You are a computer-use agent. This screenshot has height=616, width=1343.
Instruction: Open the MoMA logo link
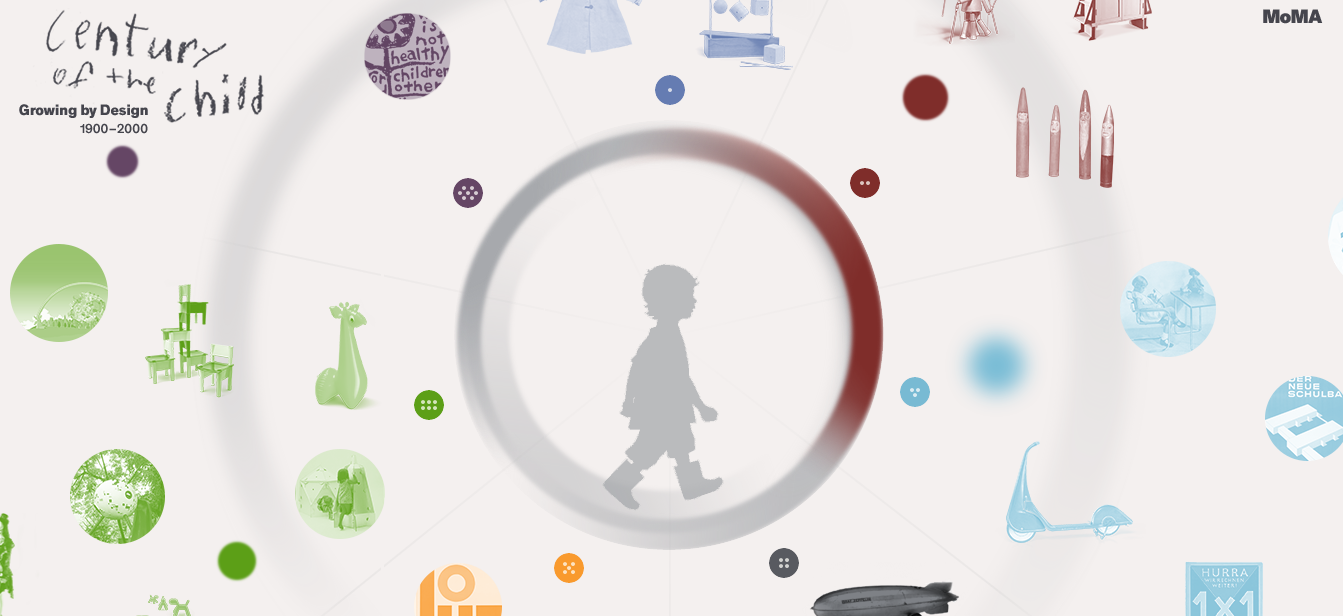pyautogui.click(x=1291, y=16)
